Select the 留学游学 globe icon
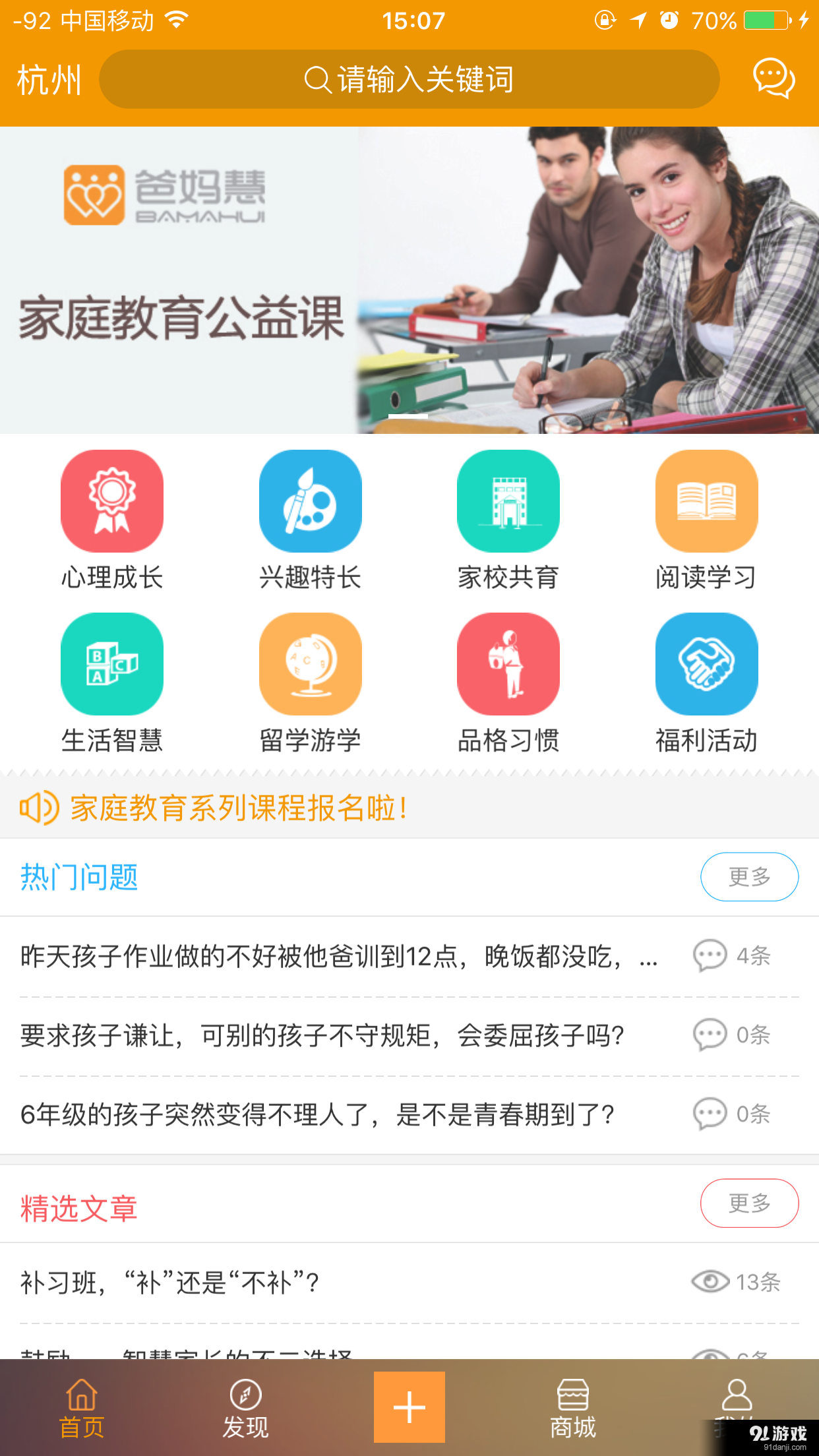 [310, 664]
